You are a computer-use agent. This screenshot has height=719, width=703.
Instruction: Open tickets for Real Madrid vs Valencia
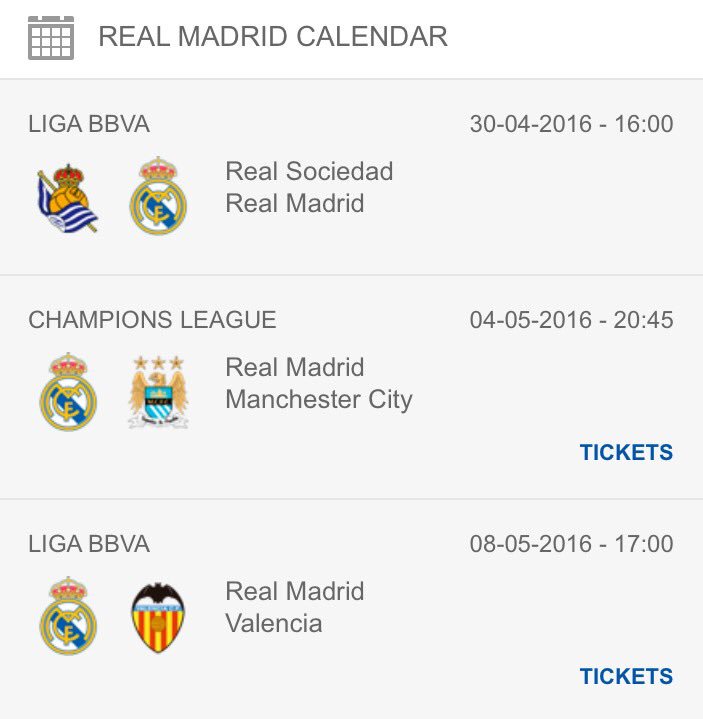tap(626, 677)
